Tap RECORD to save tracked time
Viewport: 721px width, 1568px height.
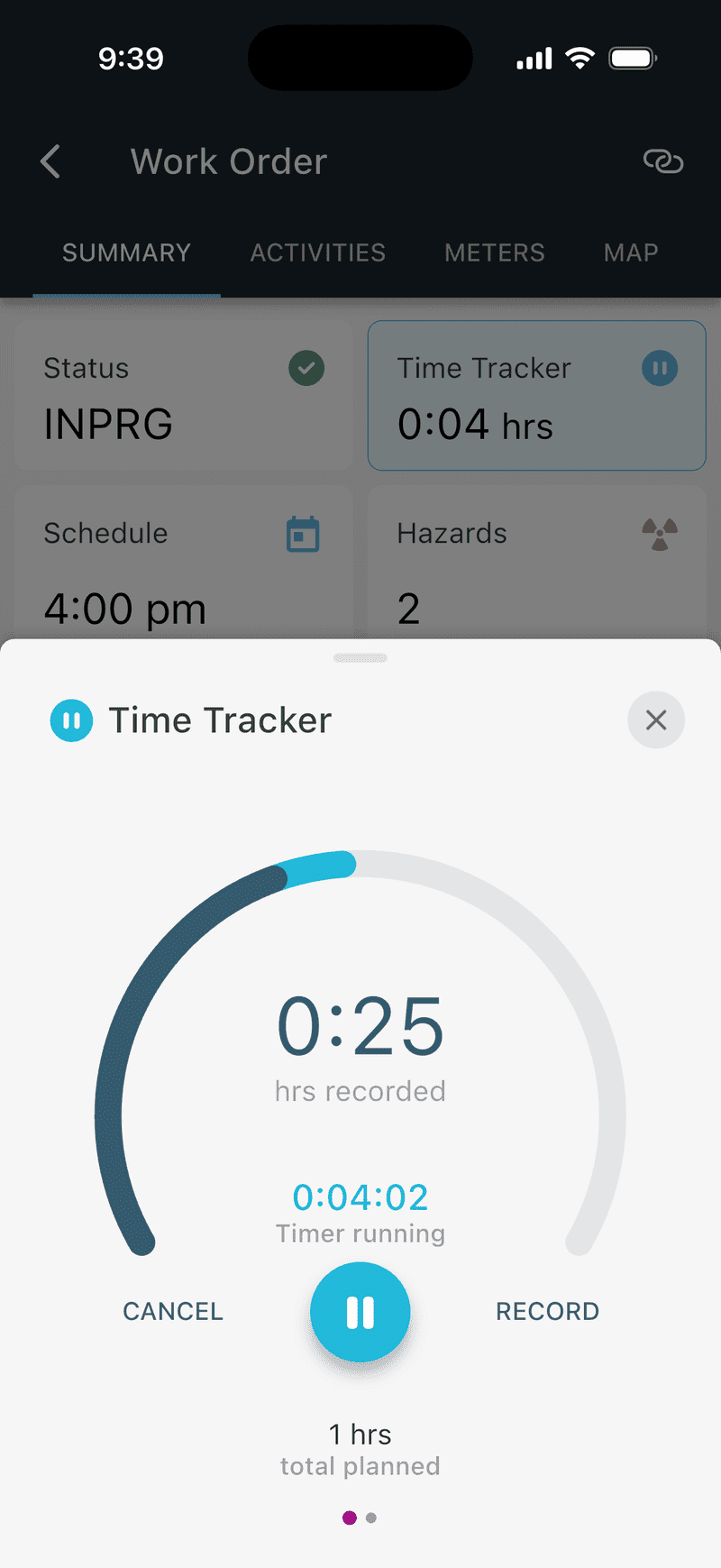click(x=547, y=1312)
